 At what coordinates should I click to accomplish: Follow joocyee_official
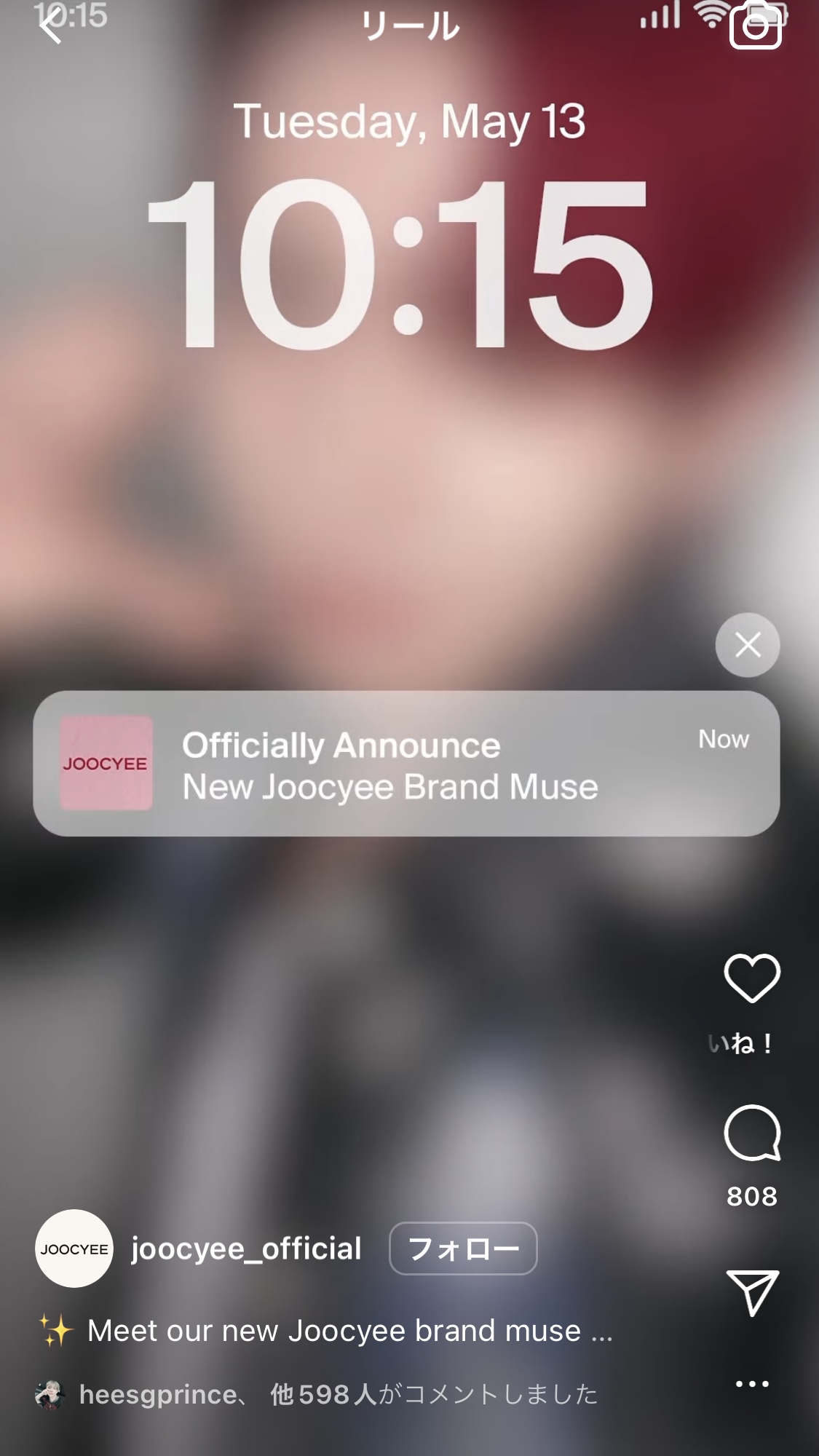pyautogui.click(x=463, y=1249)
